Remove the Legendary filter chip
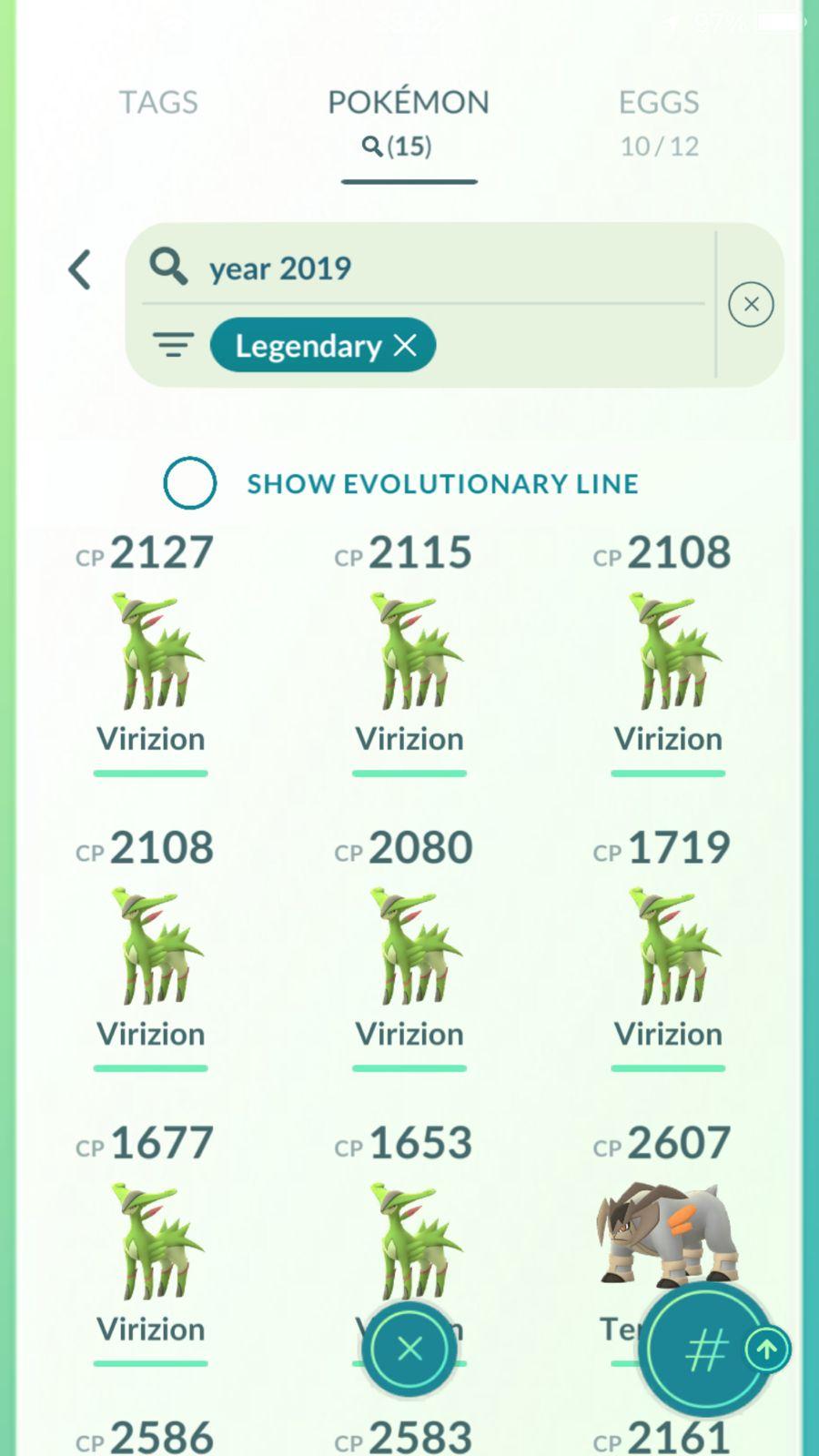This screenshot has width=819, height=1456. [406, 345]
